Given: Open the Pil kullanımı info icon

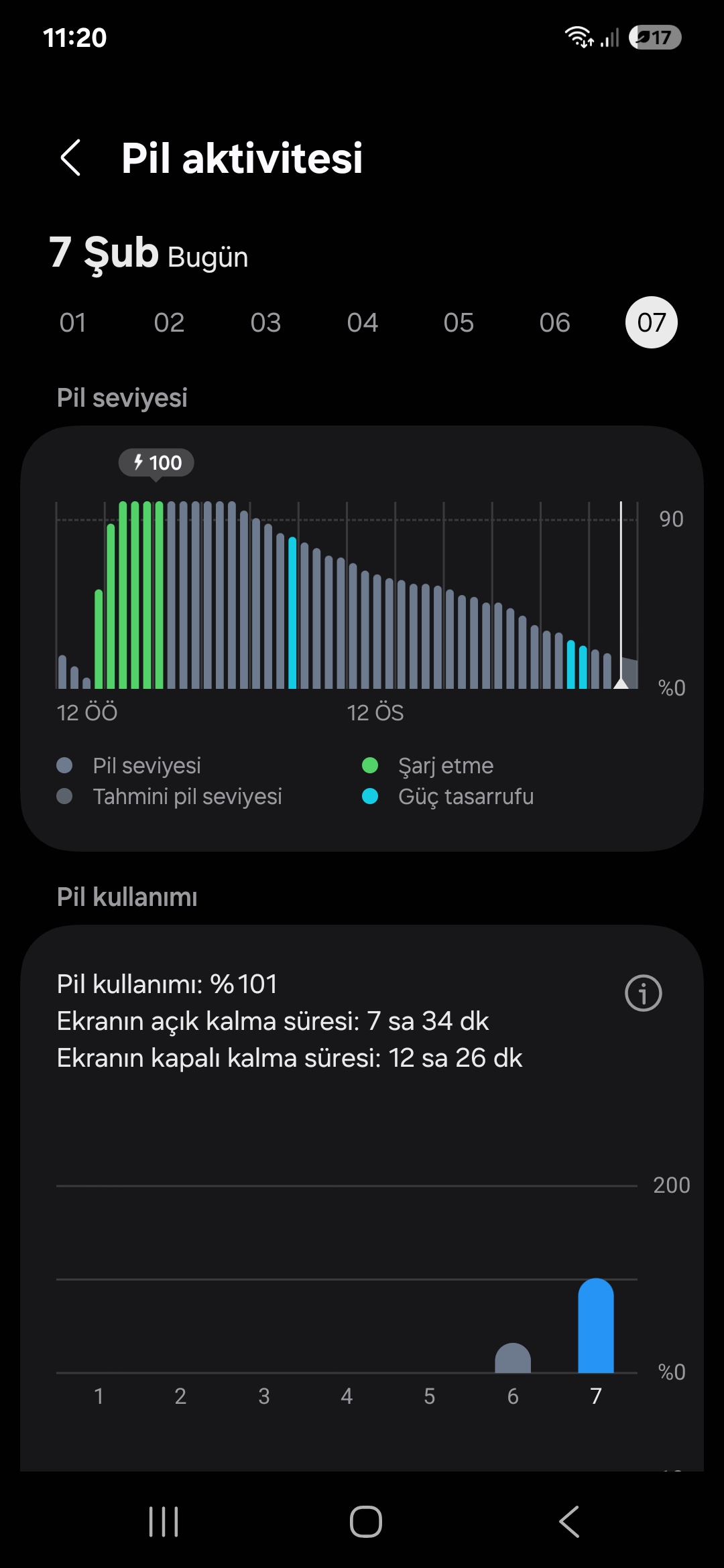Looking at the screenshot, I should tap(643, 993).
